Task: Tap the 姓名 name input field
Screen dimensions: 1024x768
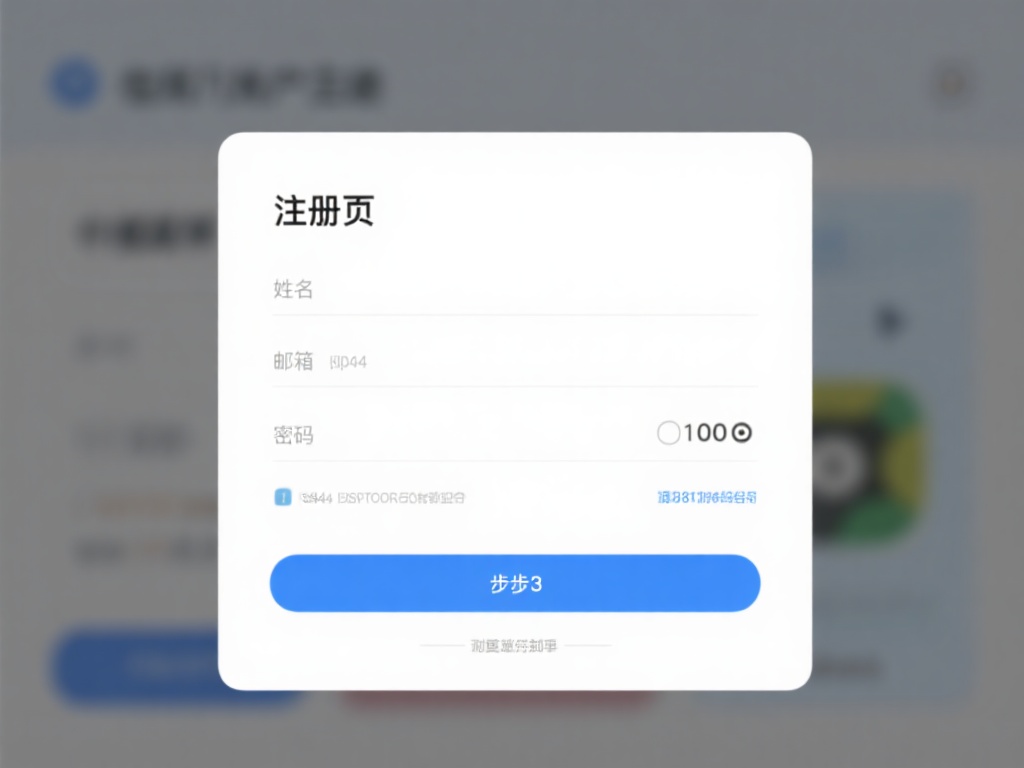Action: coord(514,290)
